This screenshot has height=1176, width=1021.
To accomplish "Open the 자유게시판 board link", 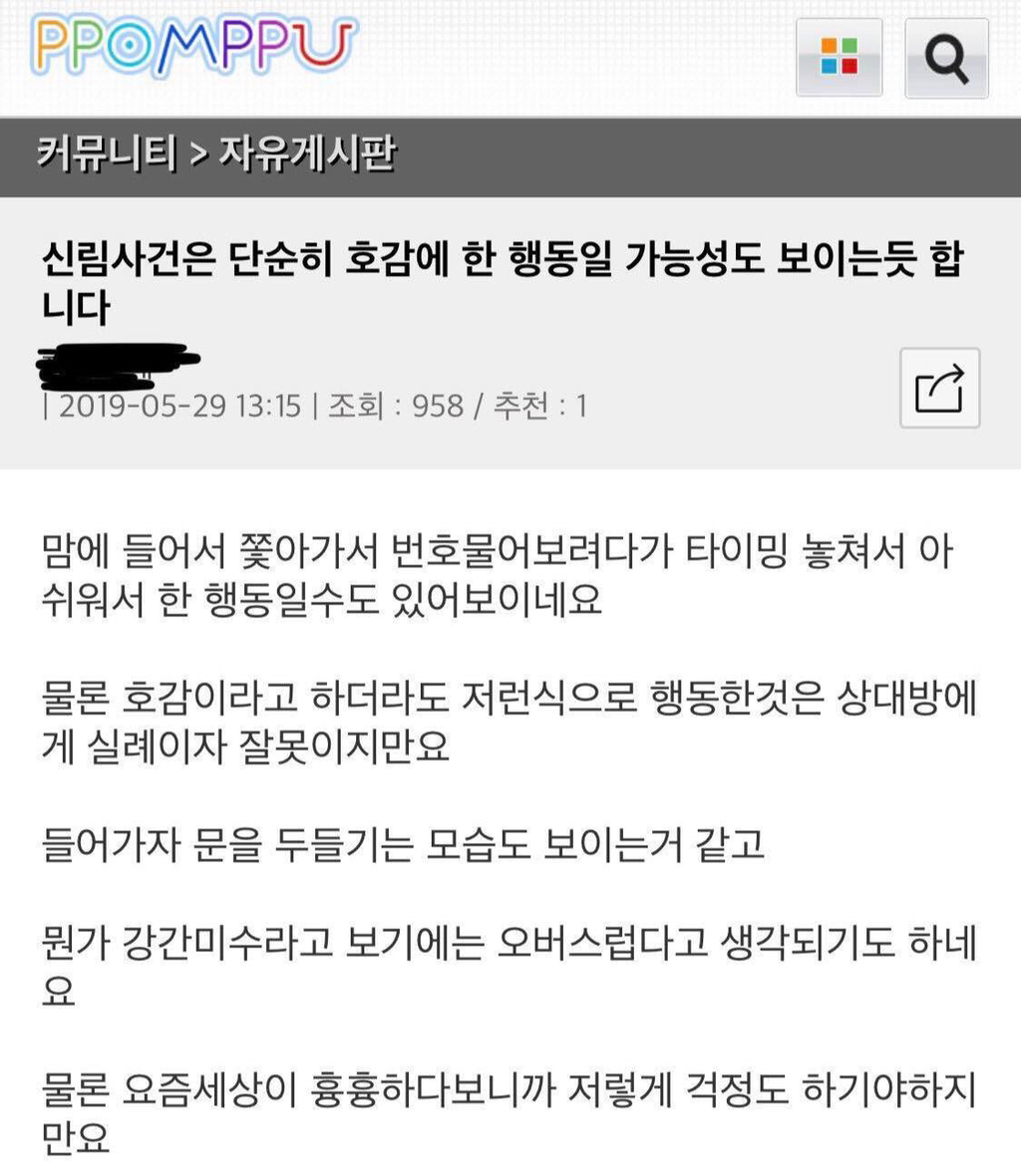I will (305, 154).
